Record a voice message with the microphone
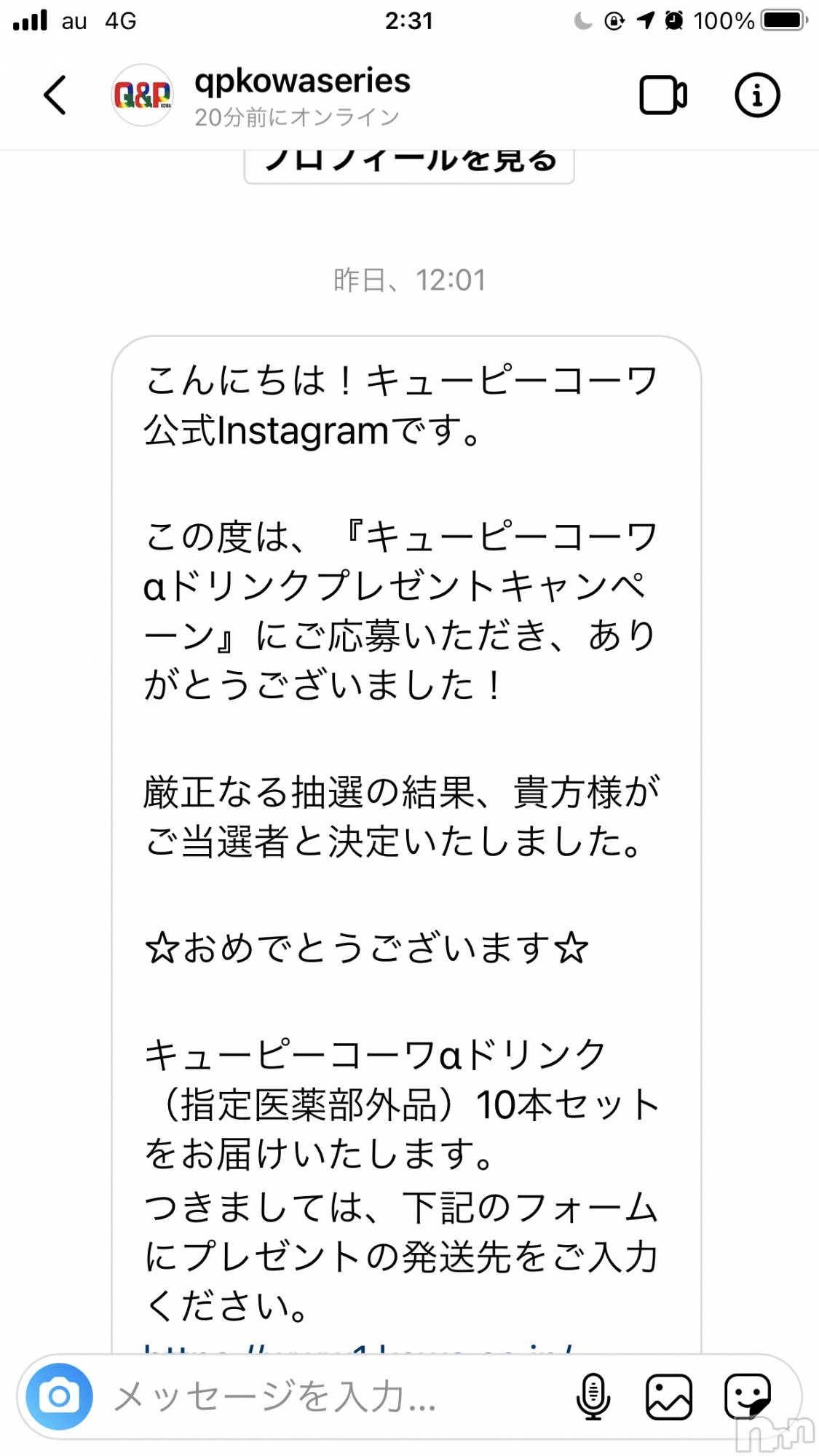This screenshot has width=819, height=1456. [593, 1396]
